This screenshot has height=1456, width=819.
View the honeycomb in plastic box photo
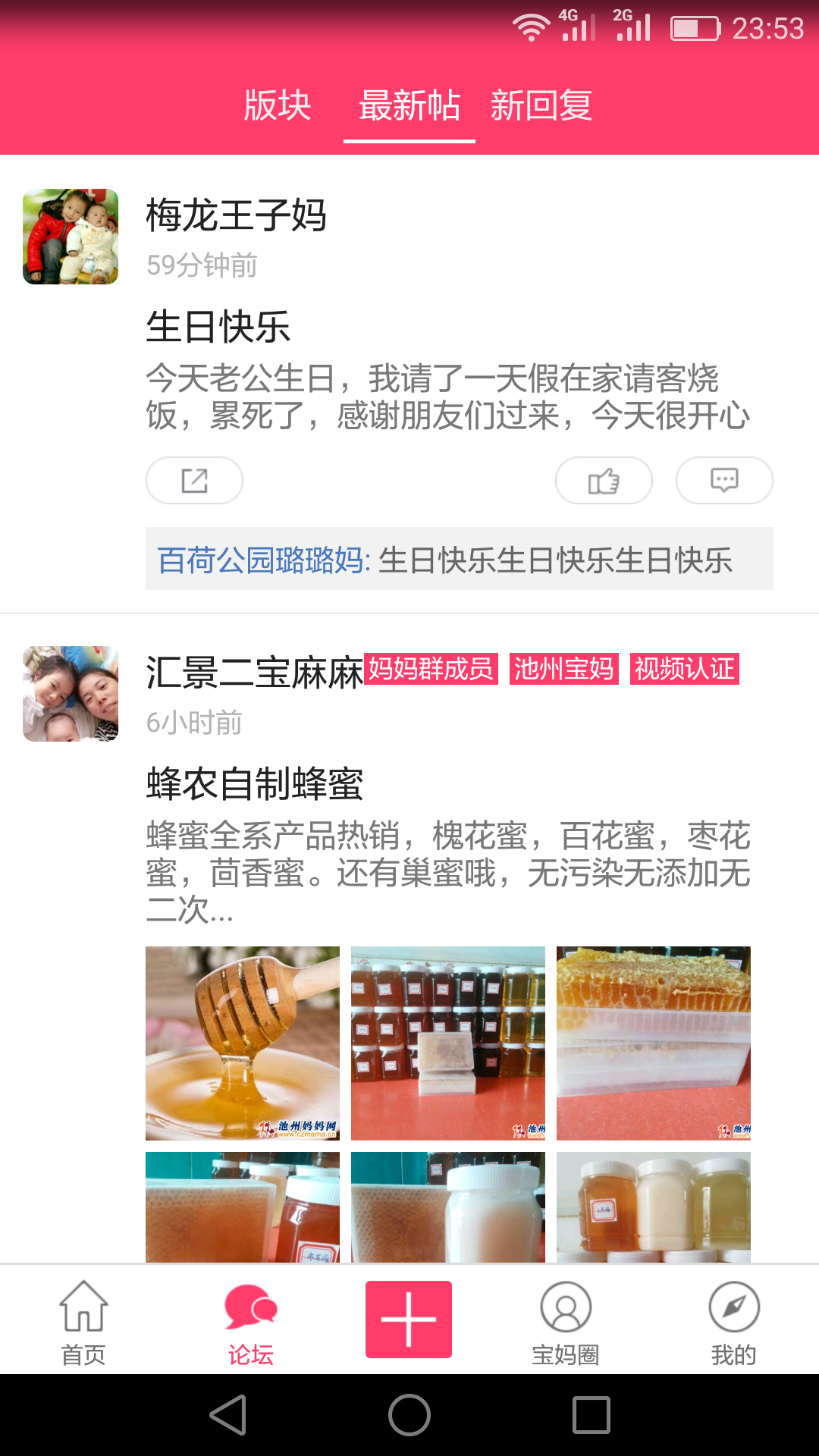click(x=654, y=1043)
